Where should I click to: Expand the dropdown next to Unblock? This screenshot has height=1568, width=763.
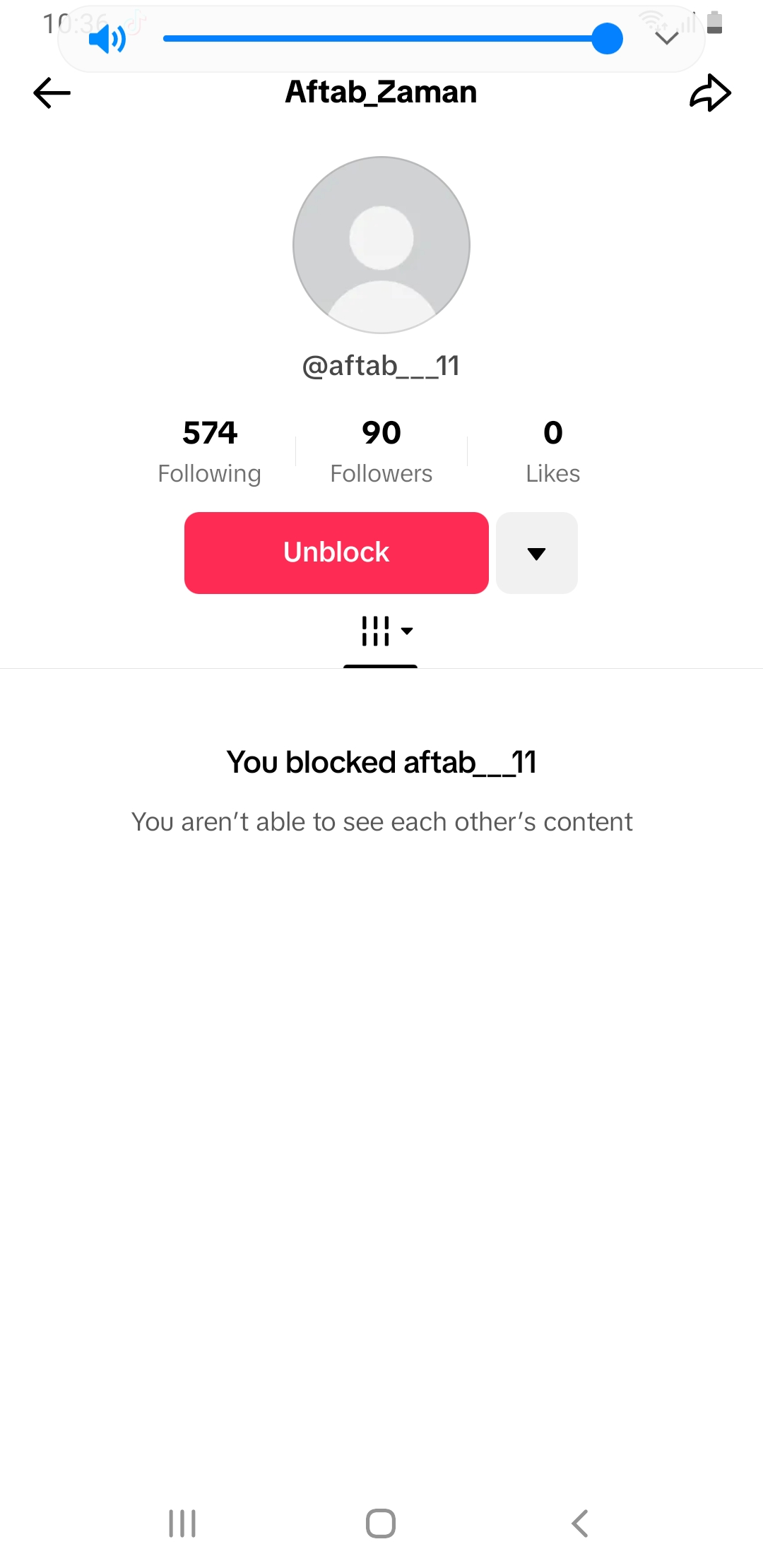536,553
